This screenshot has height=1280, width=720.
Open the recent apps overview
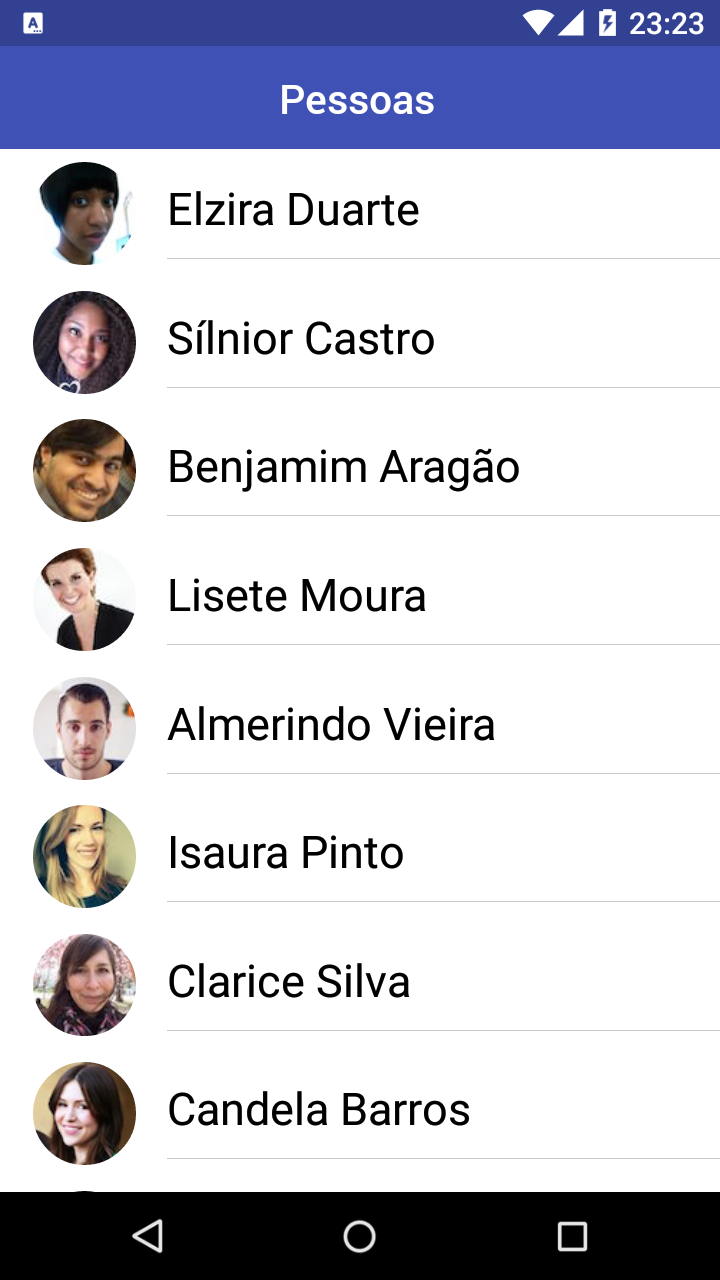(x=572, y=1236)
